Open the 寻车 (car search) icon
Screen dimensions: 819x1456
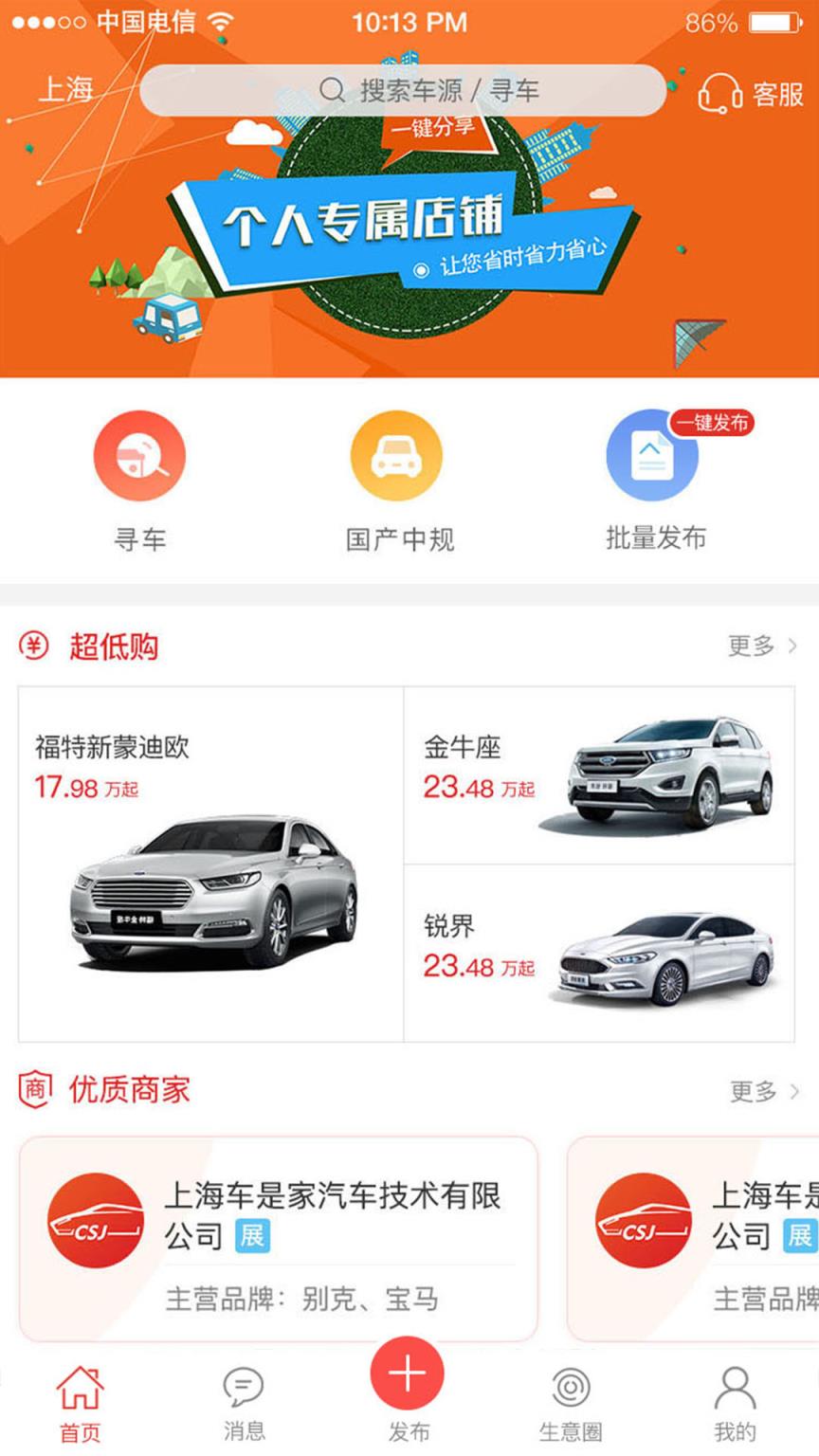click(x=139, y=455)
